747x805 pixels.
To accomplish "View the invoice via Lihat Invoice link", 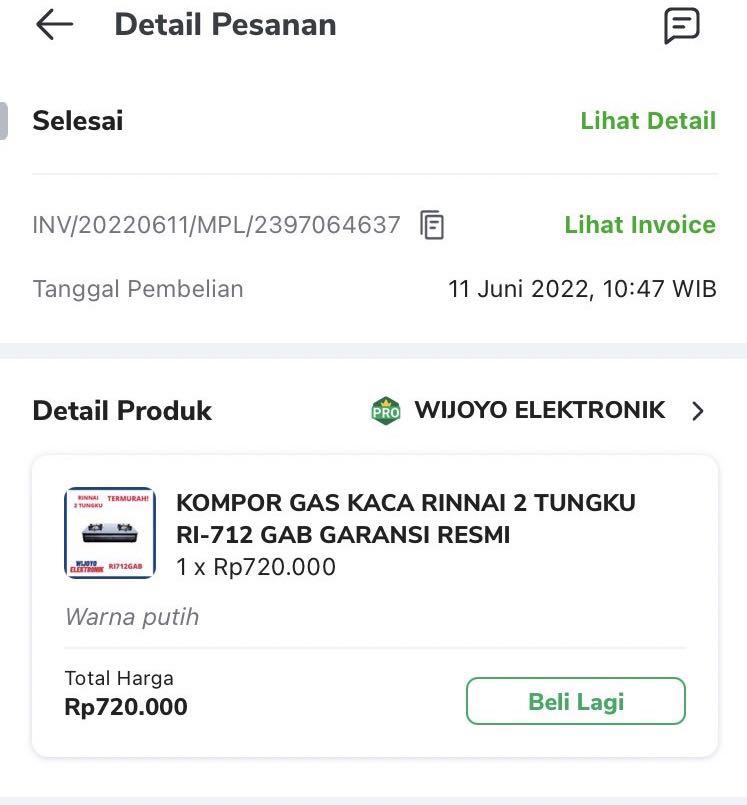I will [639, 225].
